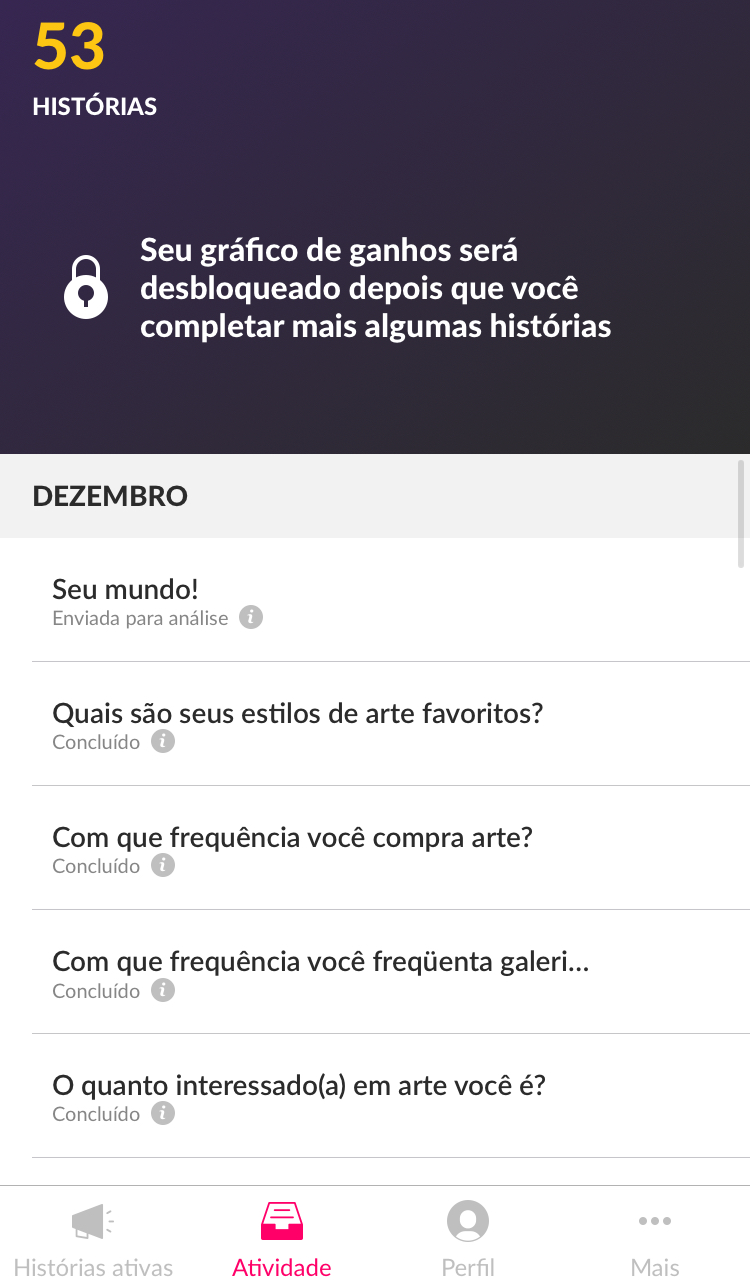Select the Atividade tab

281,1235
